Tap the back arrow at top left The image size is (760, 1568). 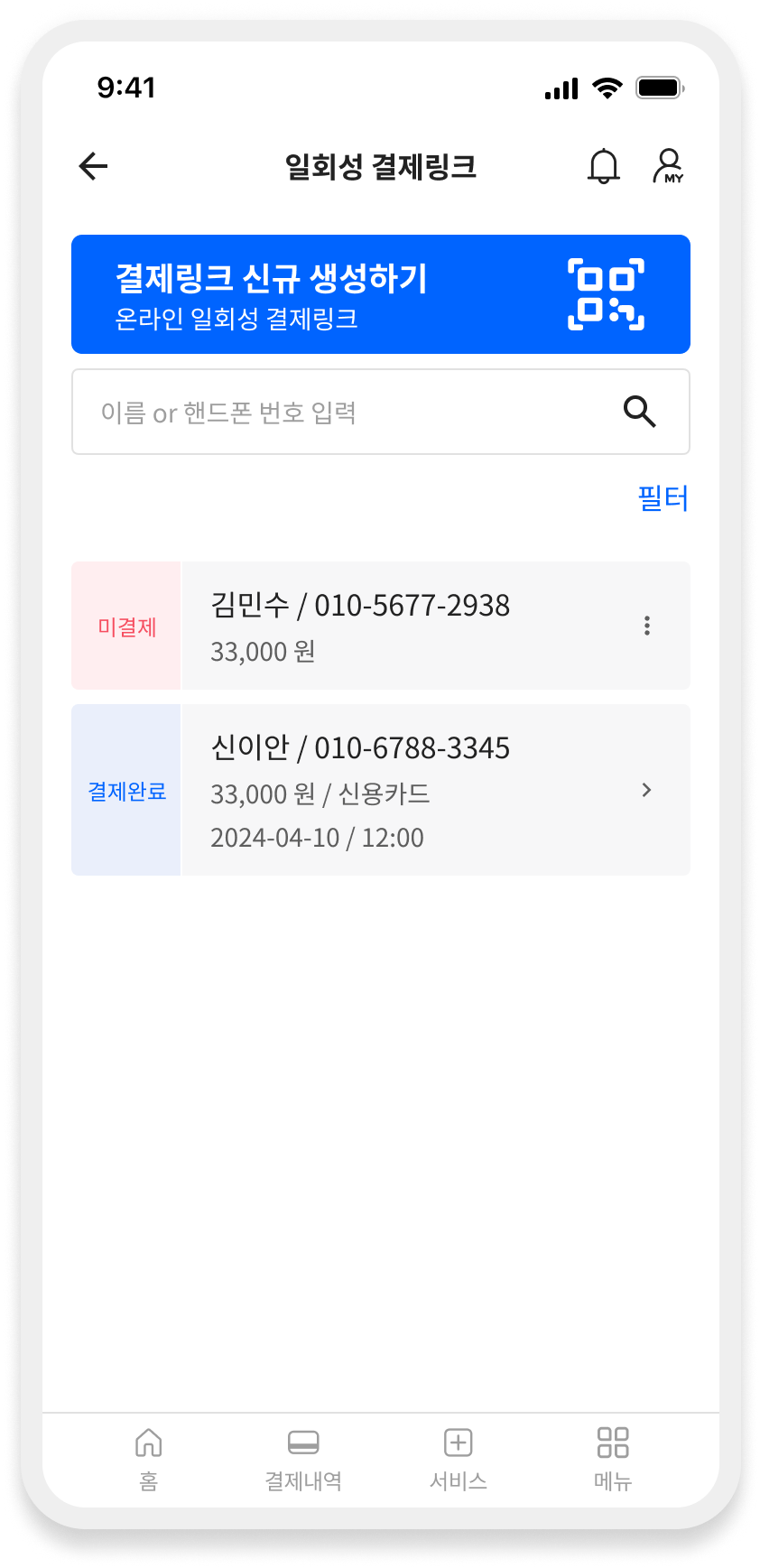pos(92,166)
